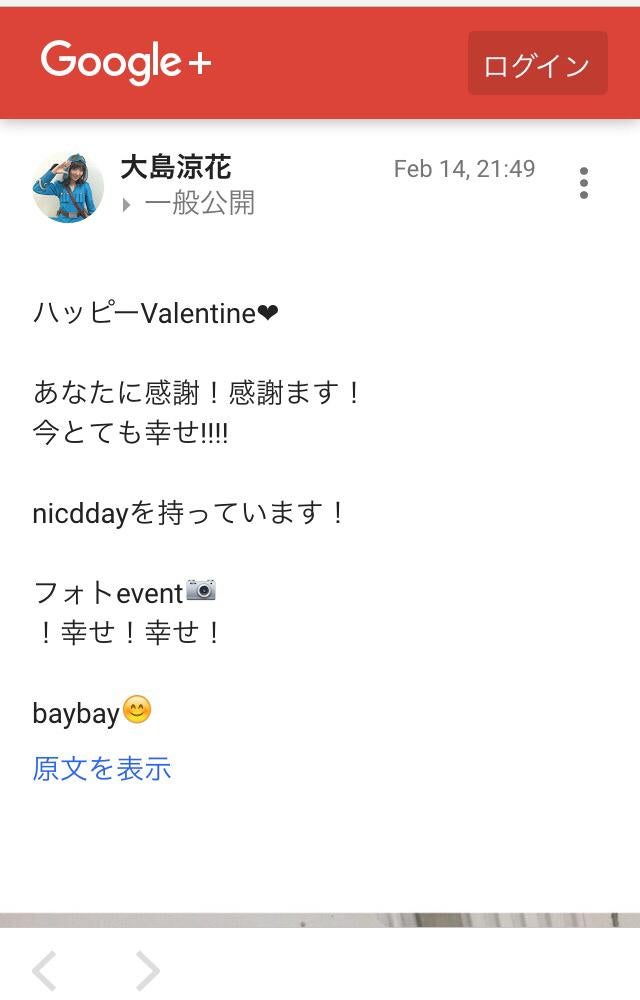Expand the 一般公開 visibility details
640x1000 pixels.
point(190,204)
